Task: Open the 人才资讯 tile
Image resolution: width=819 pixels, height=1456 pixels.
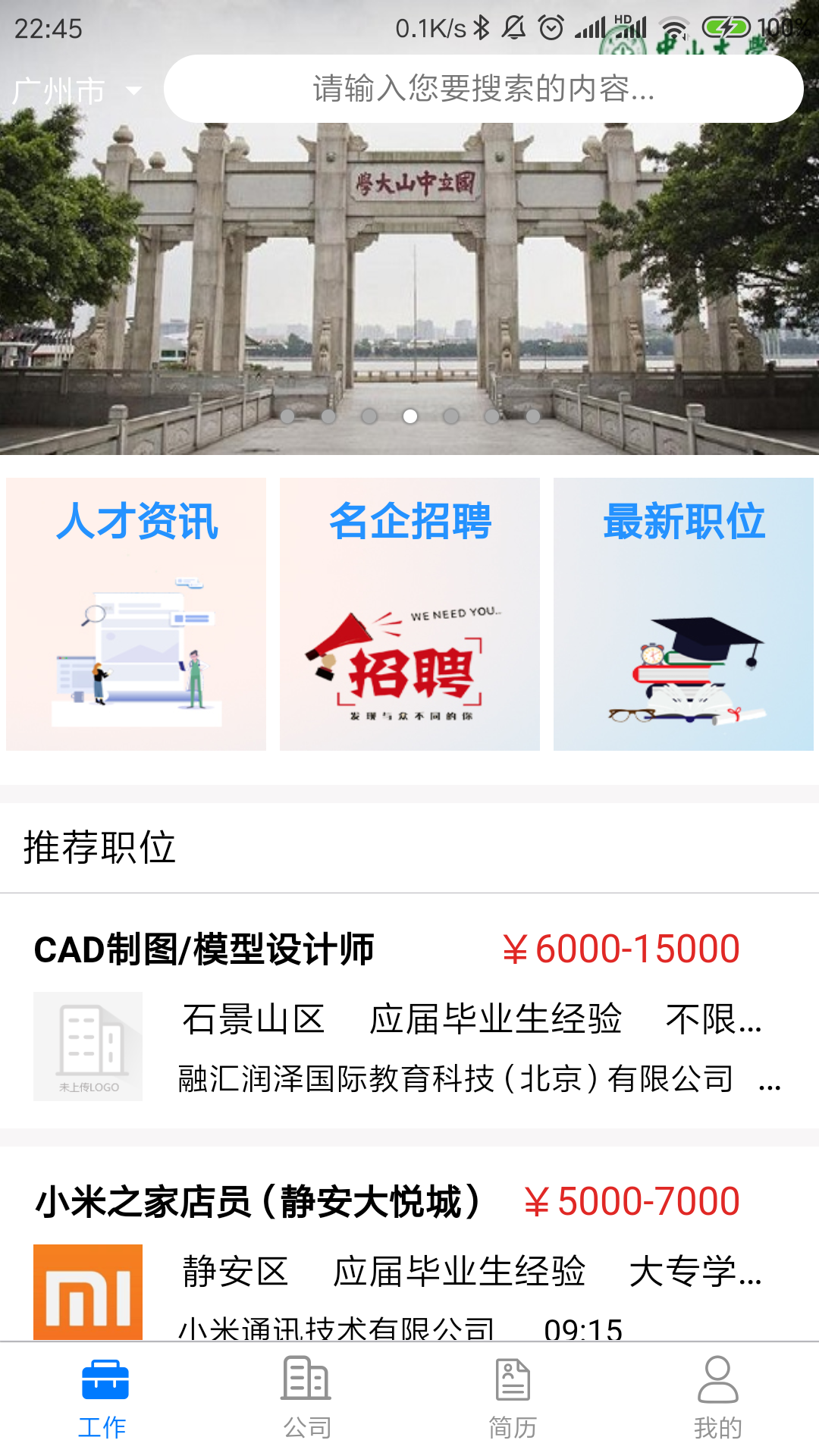Action: [136, 614]
